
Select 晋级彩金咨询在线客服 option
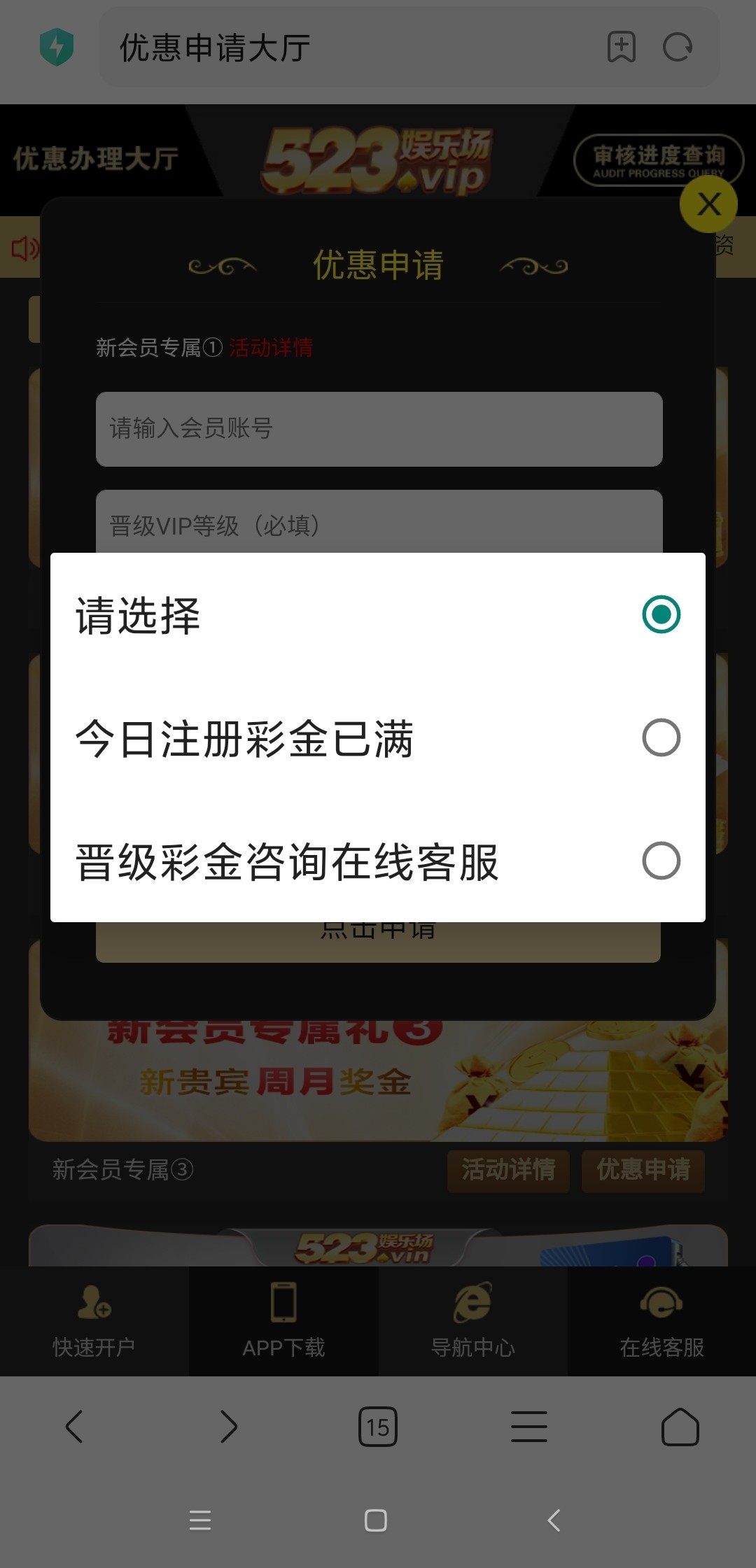[x=378, y=861]
